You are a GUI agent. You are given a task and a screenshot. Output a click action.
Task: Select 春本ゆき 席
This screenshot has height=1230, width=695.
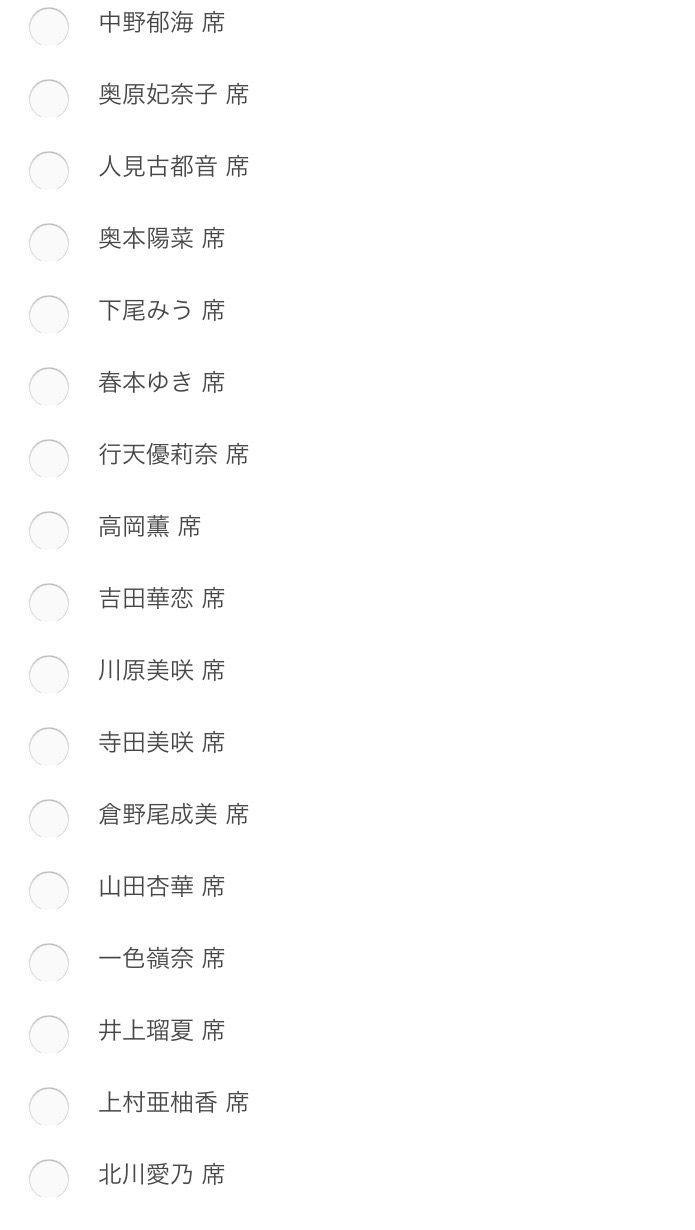coord(49,386)
